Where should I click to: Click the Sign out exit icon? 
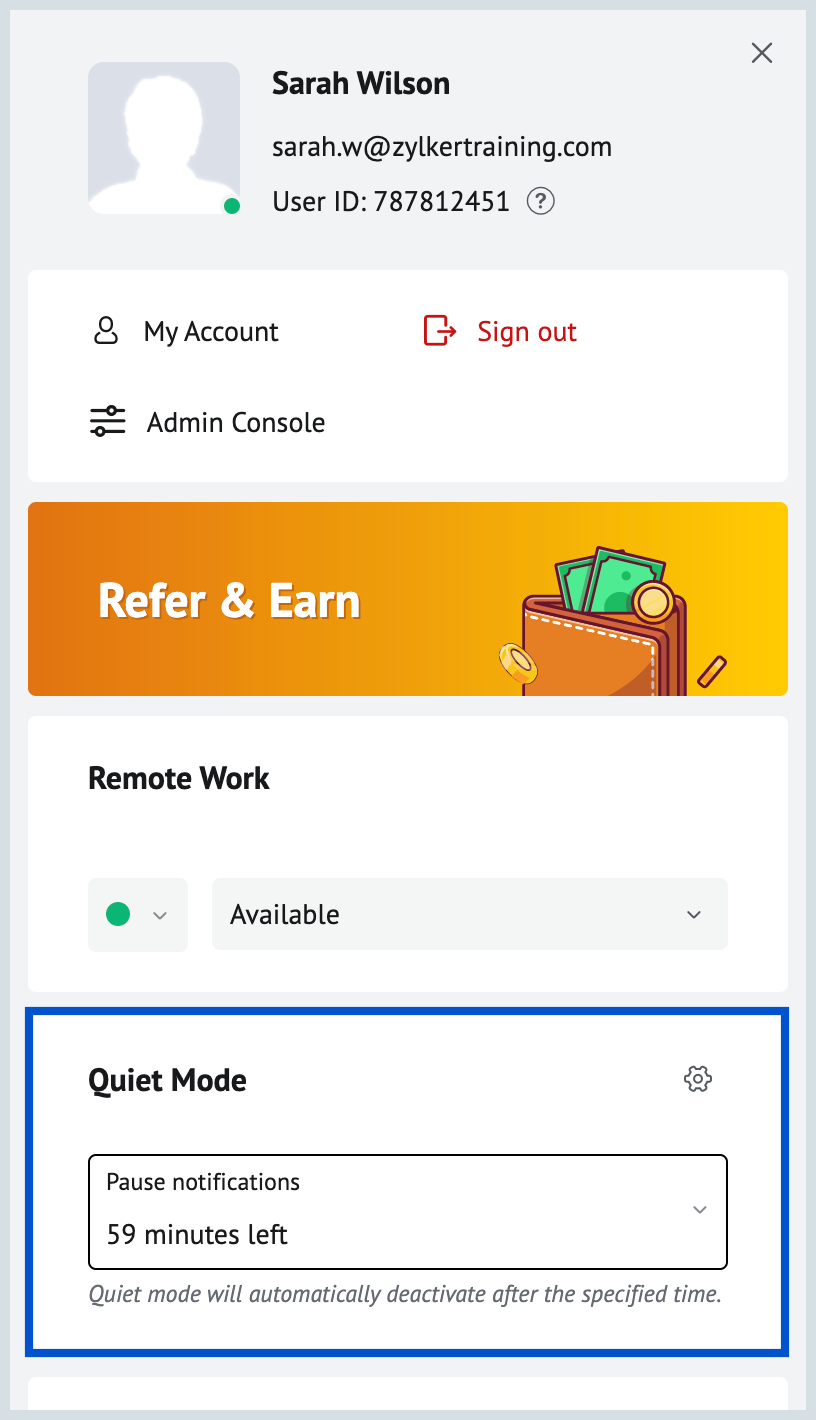tap(438, 331)
